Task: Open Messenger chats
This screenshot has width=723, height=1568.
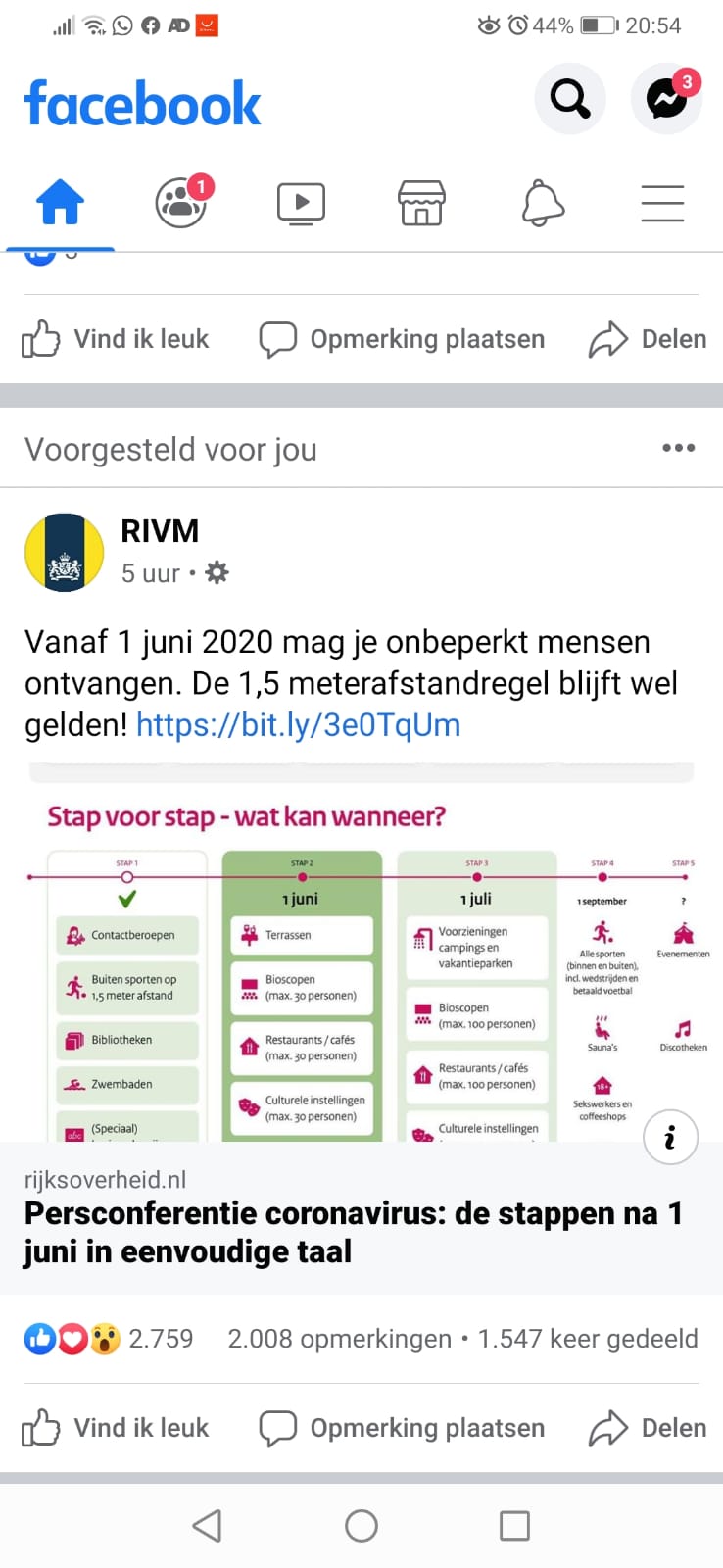Action: [666, 98]
